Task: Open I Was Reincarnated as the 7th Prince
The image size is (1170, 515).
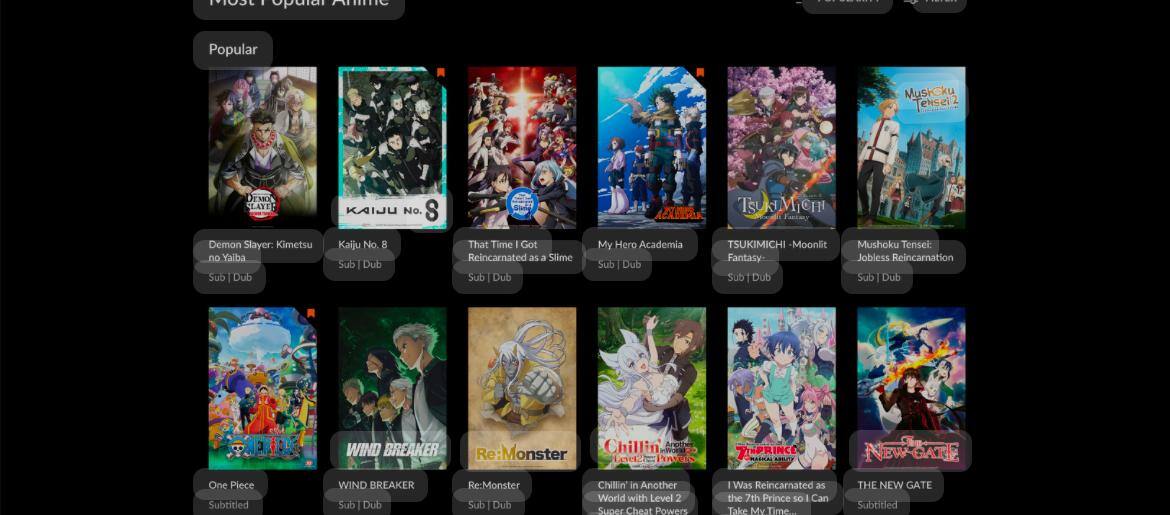Action: click(781, 388)
